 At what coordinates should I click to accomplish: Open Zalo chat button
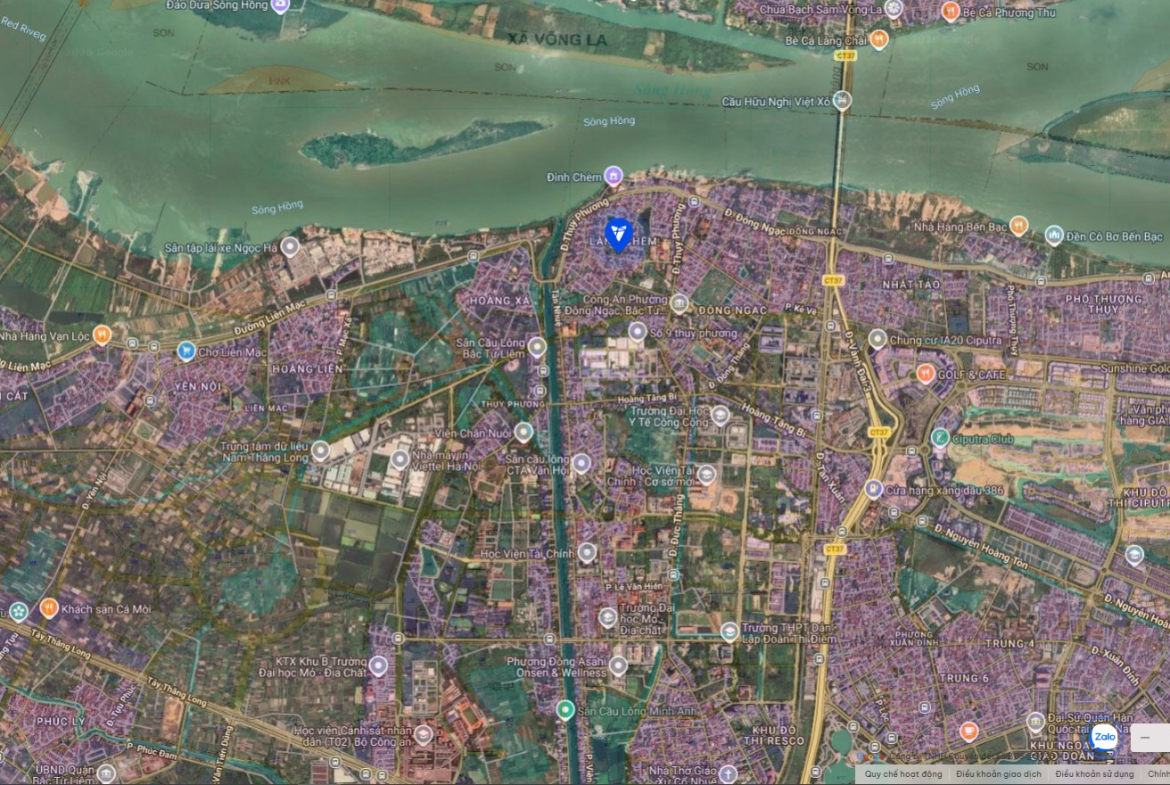click(1104, 738)
